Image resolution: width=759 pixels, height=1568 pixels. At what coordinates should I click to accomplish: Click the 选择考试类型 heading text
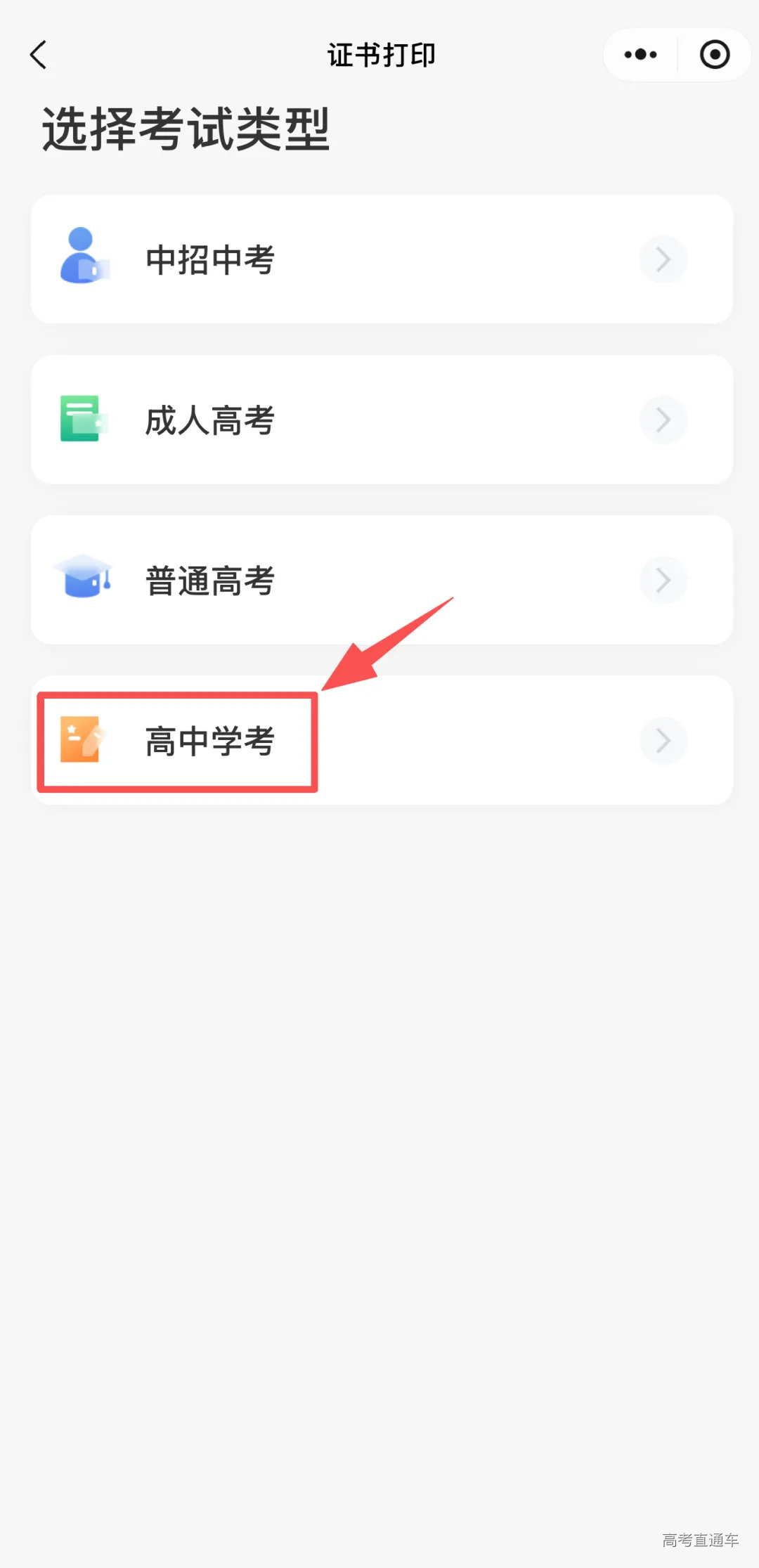pyautogui.click(x=186, y=129)
